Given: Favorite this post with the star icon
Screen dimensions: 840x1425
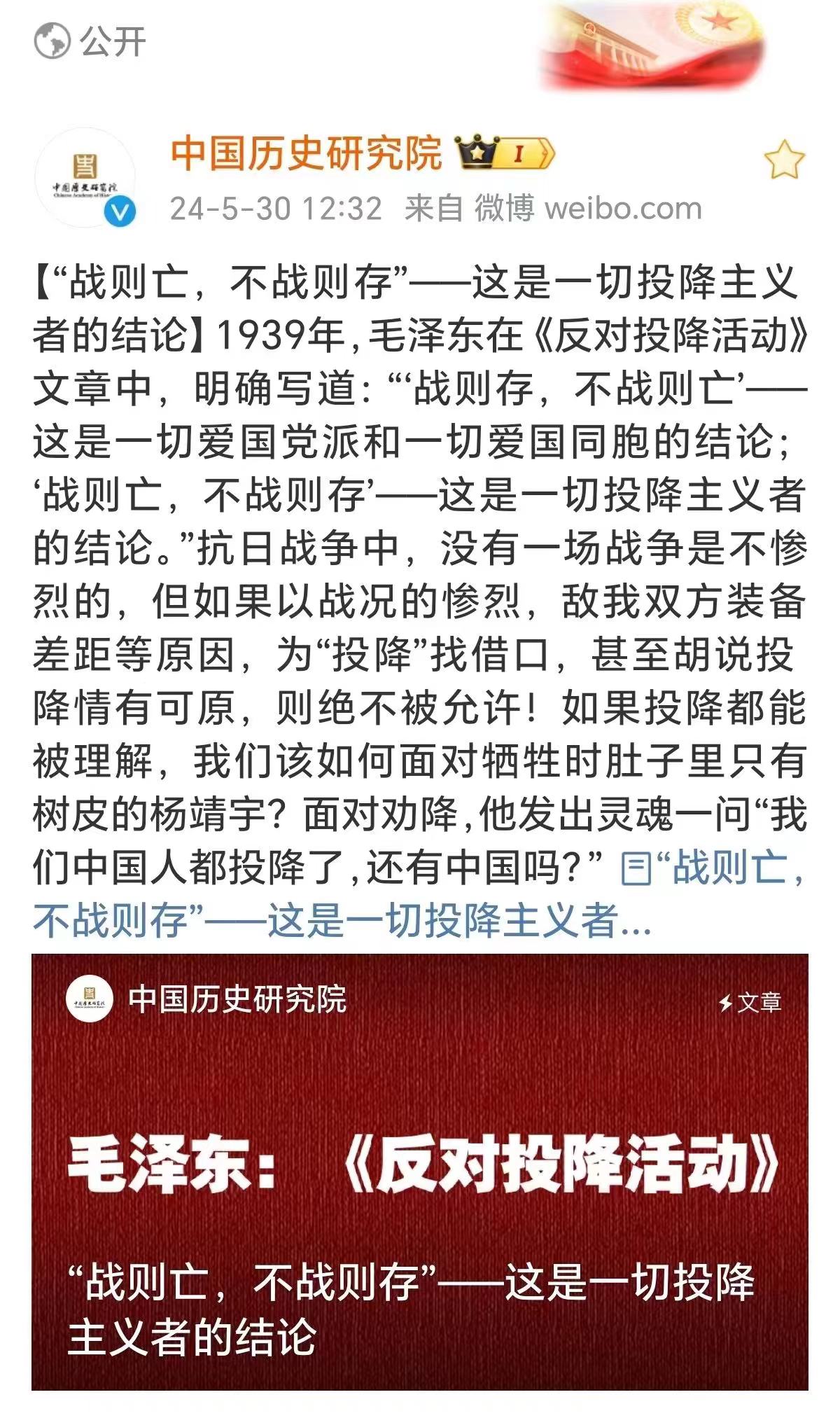Looking at the screenshot, I should coord(784,160).
